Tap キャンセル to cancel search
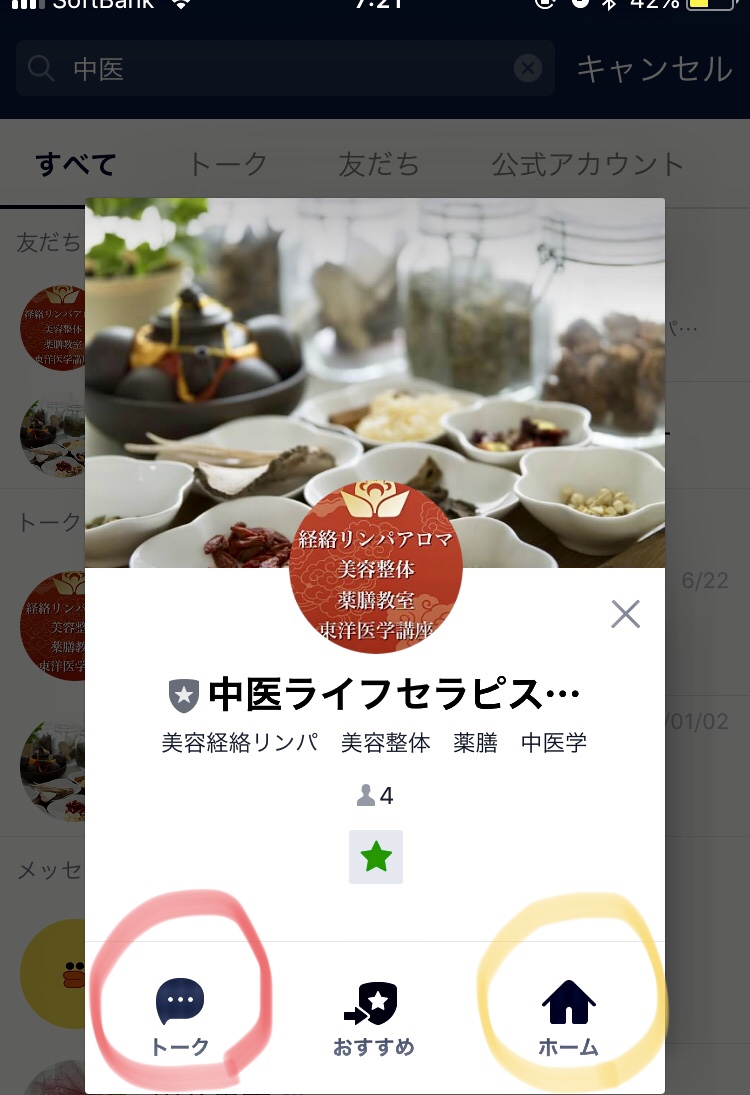Viewport: 750px width, 1095px height. point(654,68)
